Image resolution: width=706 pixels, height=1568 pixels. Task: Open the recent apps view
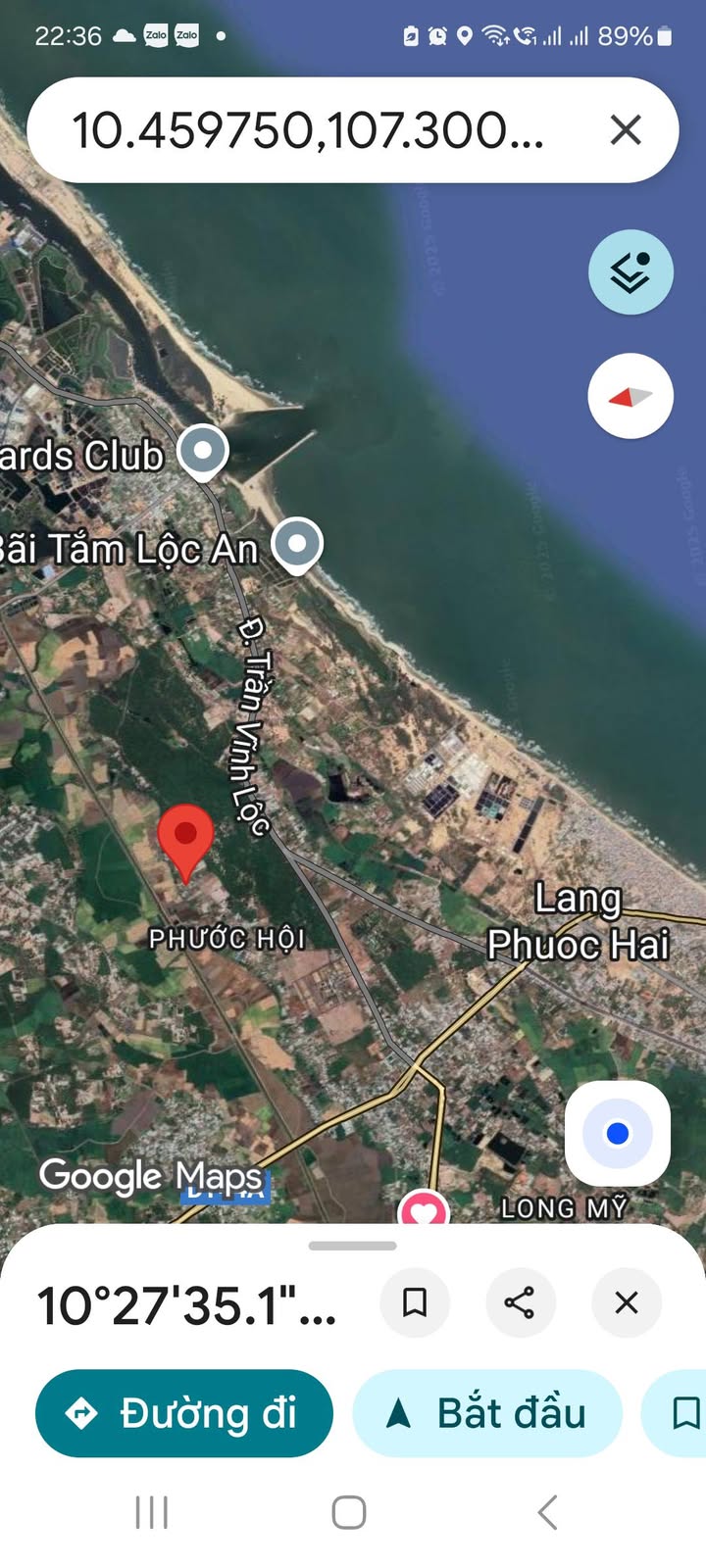152,1512
